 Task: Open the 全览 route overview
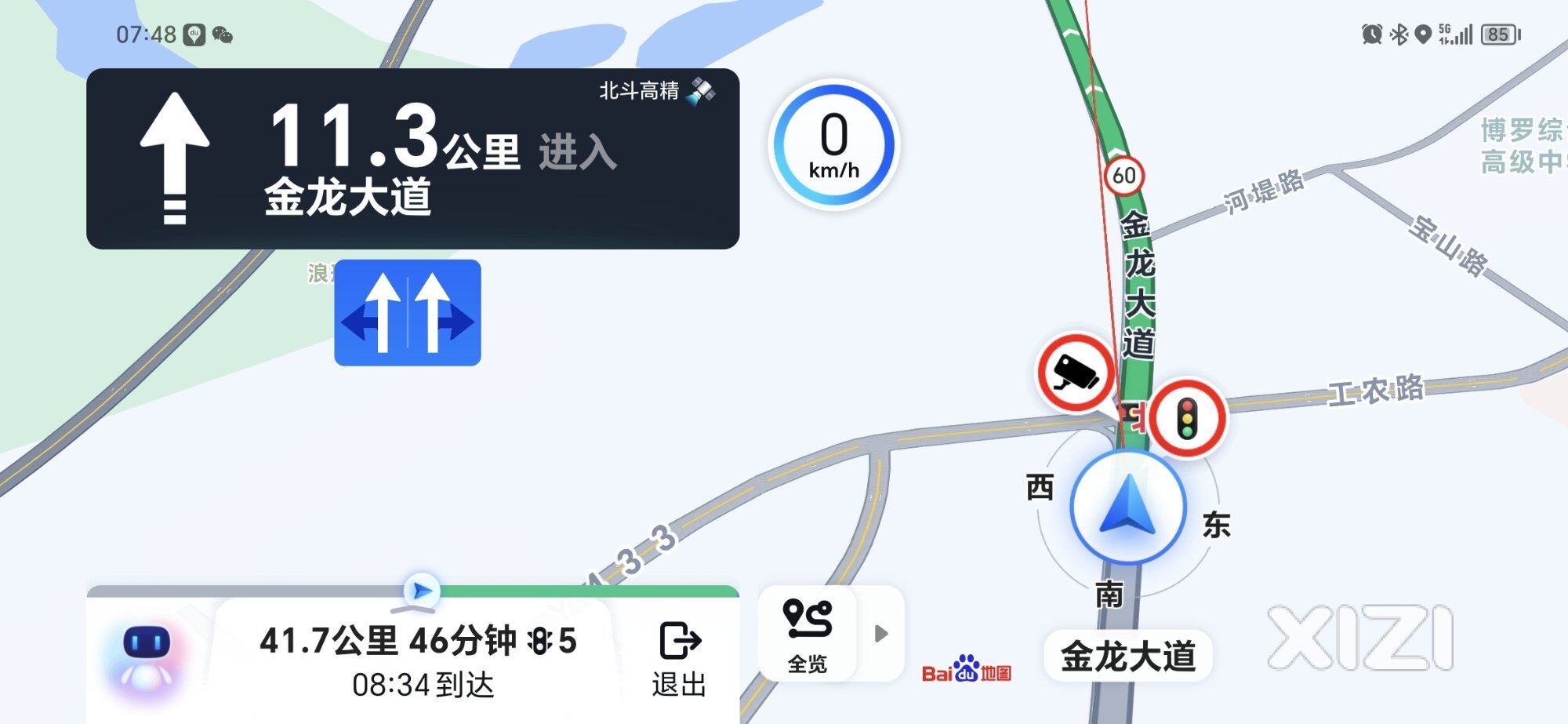pos(808,635)
